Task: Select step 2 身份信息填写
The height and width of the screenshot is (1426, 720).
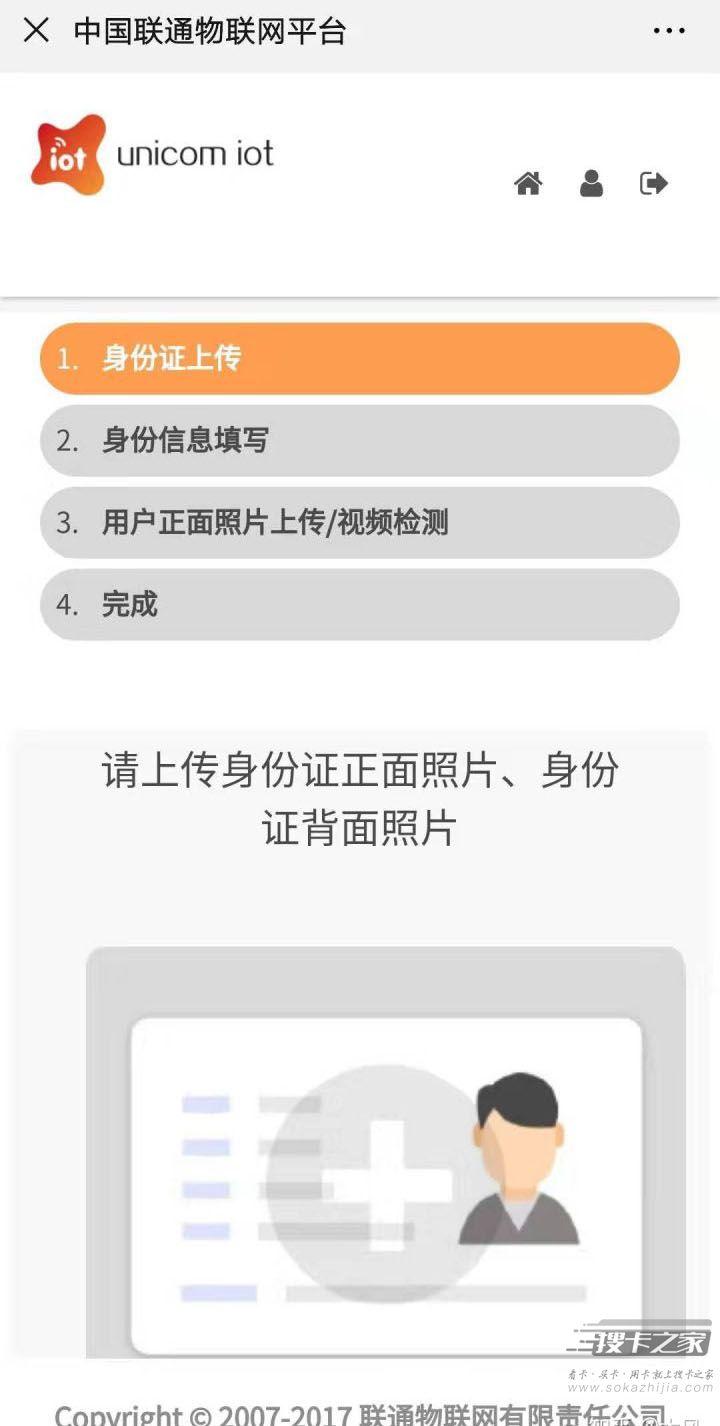Action: (x=360, y=440)
